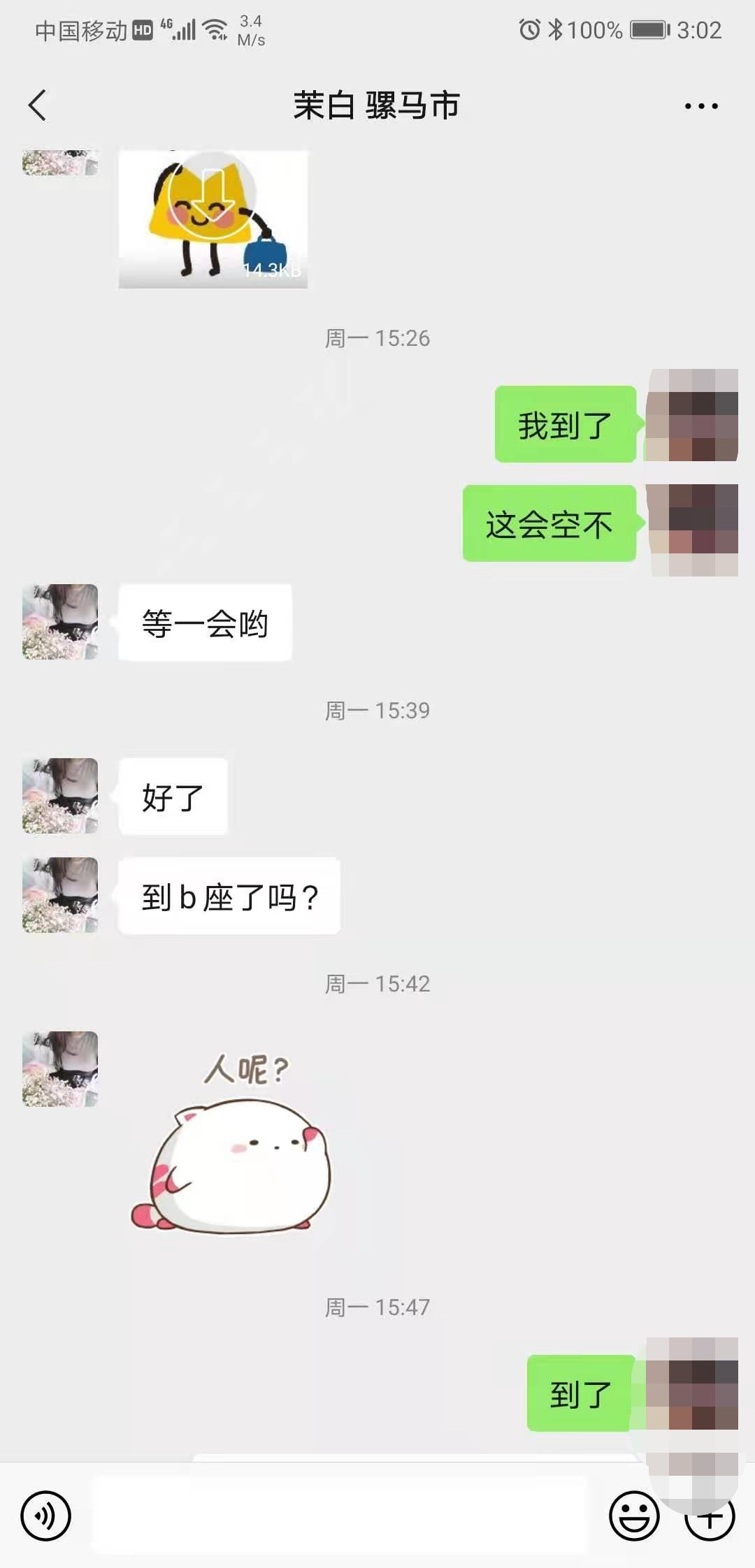Go back from the chat
755x1568 pixels.
38,106
